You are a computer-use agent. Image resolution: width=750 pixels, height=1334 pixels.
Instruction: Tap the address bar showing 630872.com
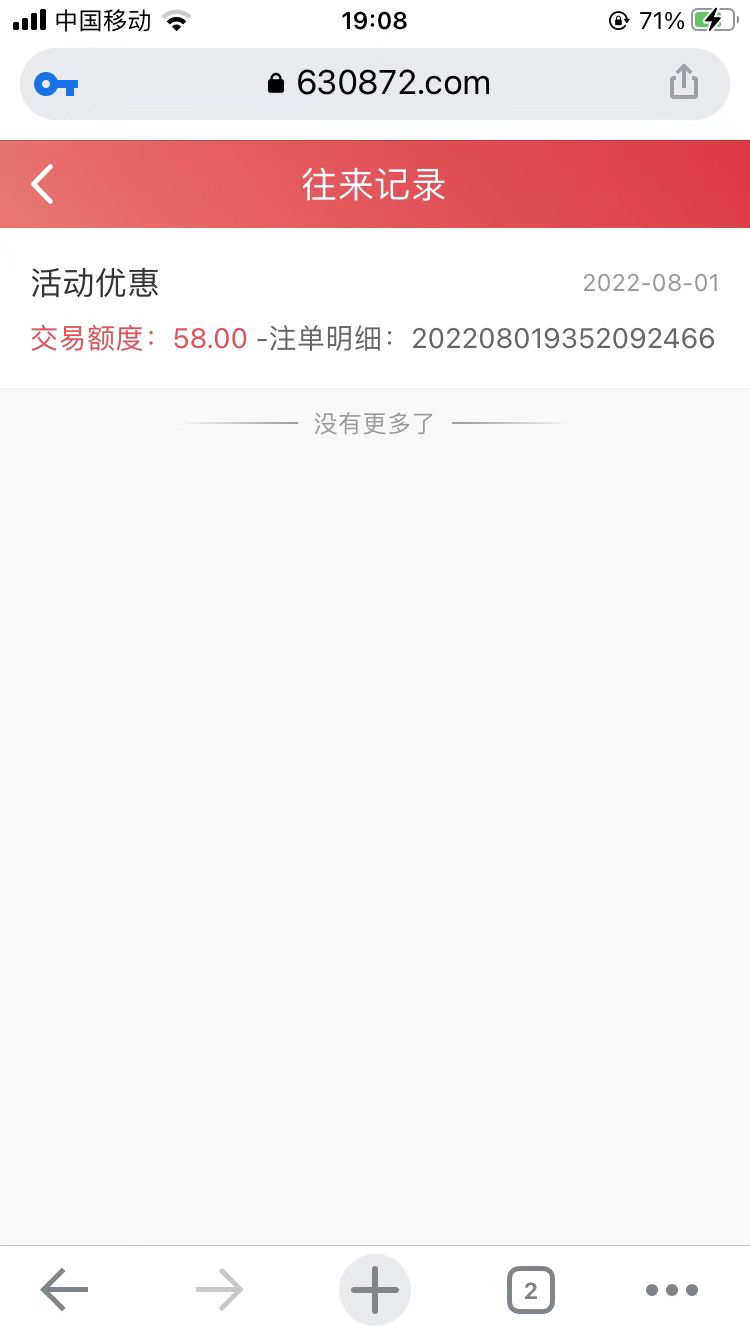pyautogui.click(x=378, y=83)
